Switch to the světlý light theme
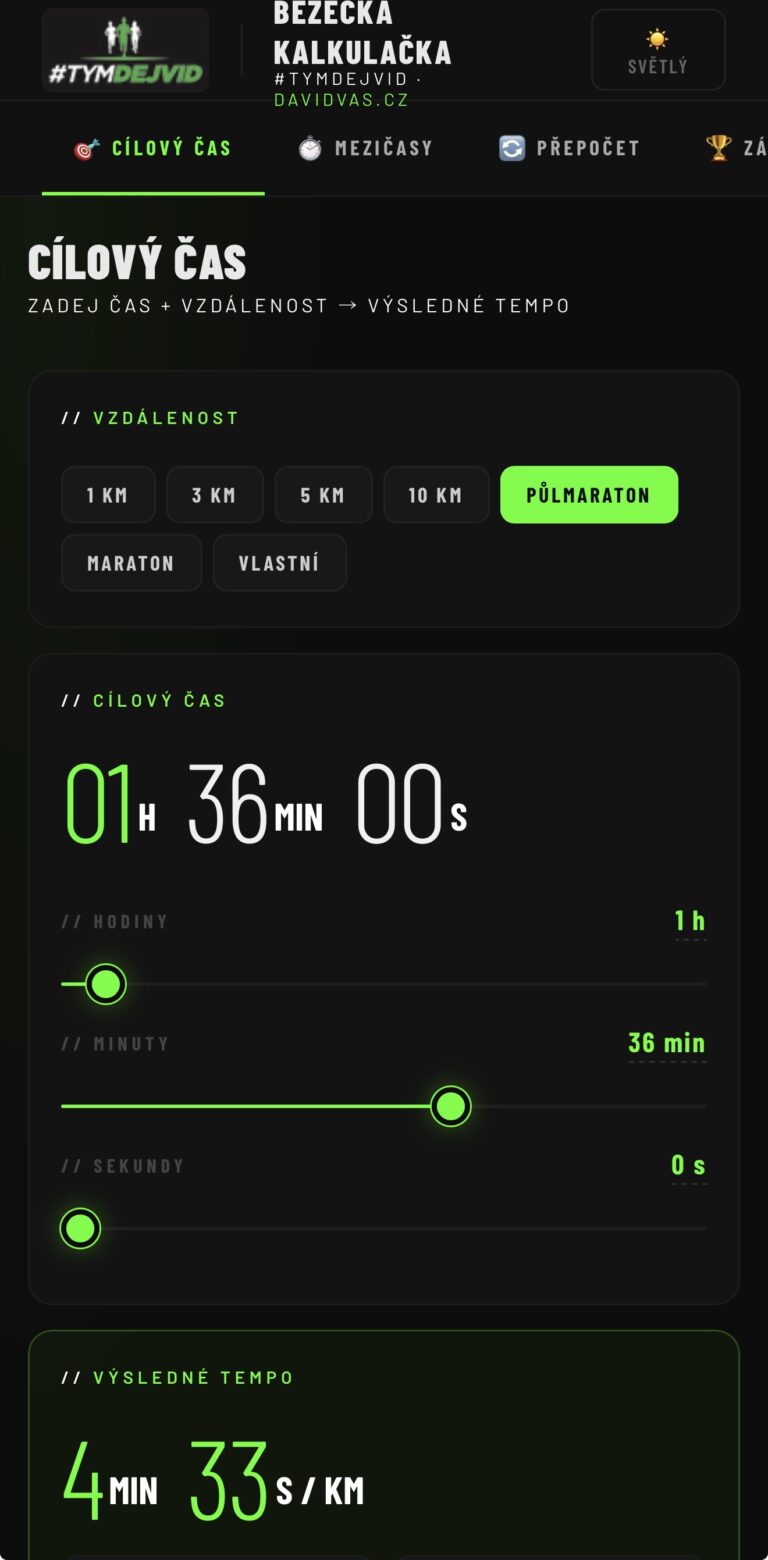Viewport: 768px width, 1560px height. pyautogui.click(x=658, y=50)
